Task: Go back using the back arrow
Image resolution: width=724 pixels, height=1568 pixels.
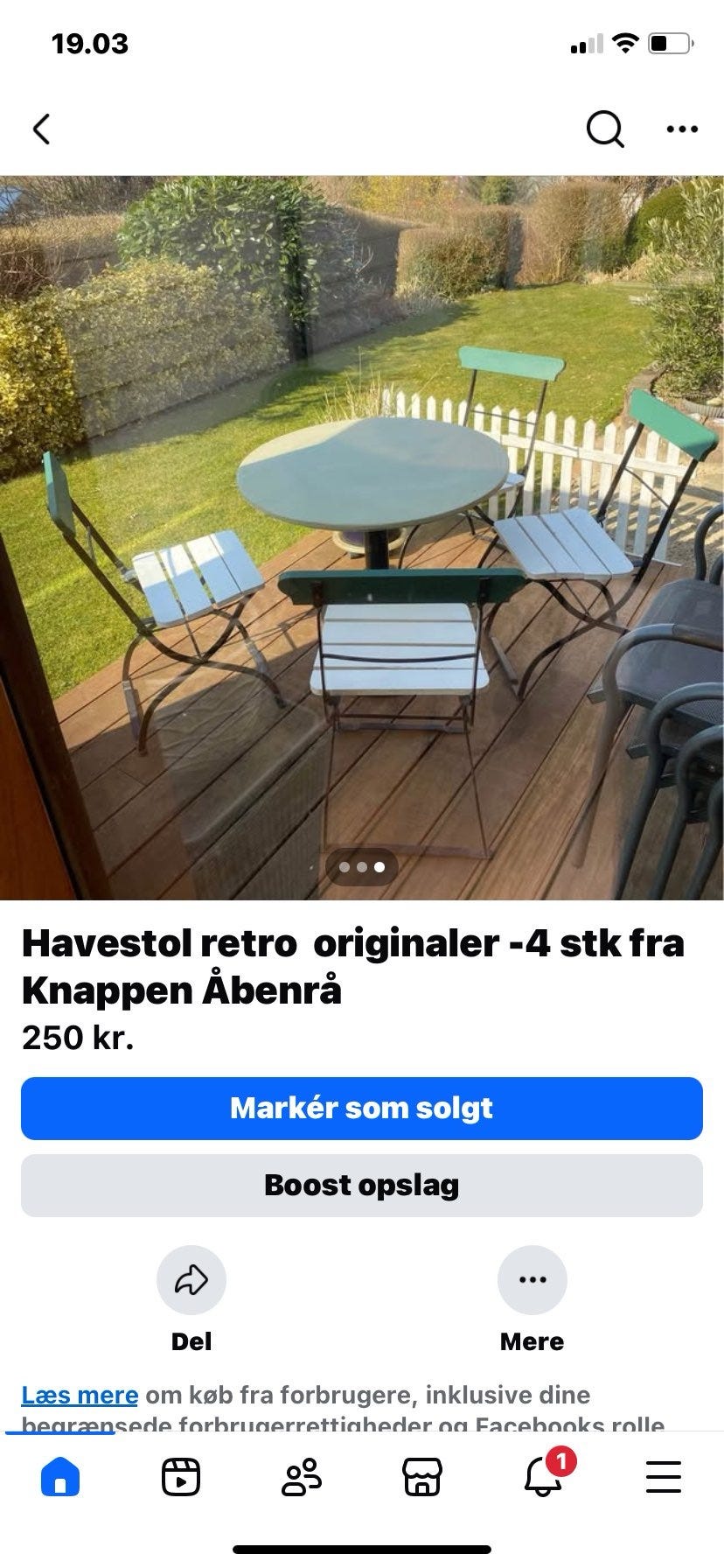Action: click(x=42, y=129)
